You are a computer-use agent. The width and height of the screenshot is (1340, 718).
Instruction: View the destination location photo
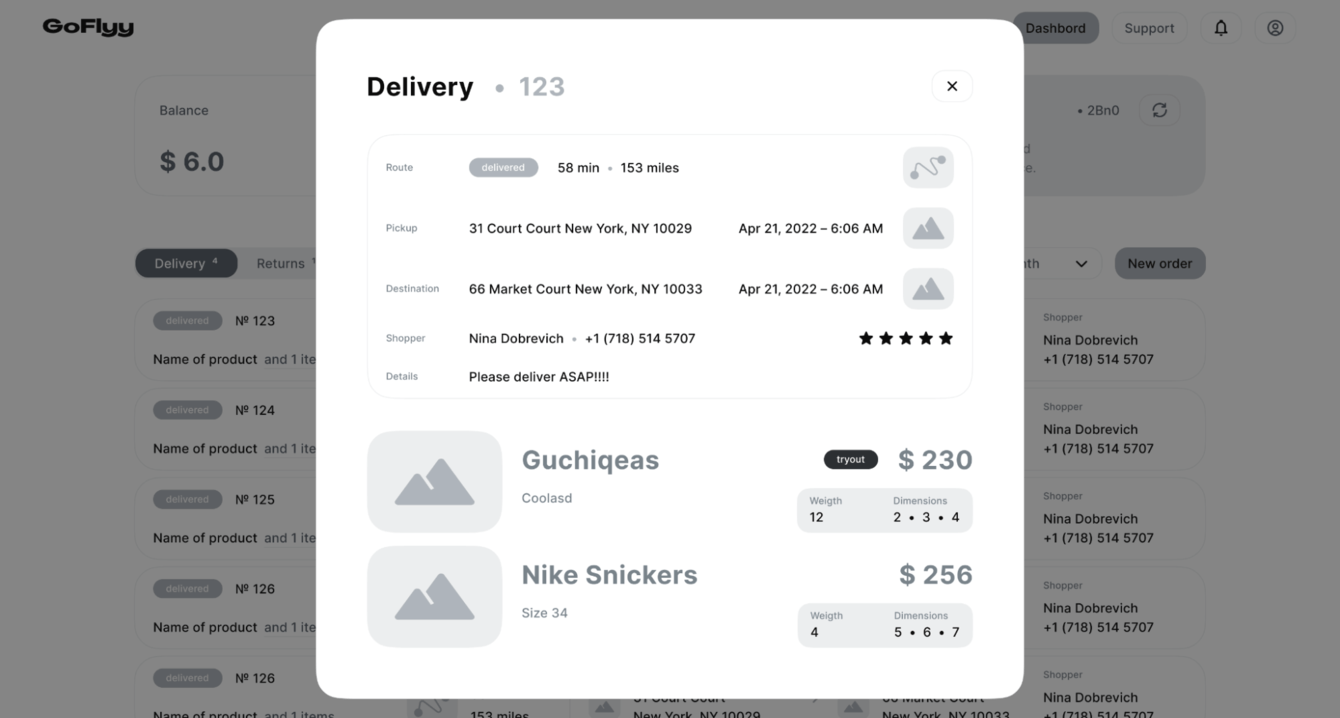click(x=927, y=289)
